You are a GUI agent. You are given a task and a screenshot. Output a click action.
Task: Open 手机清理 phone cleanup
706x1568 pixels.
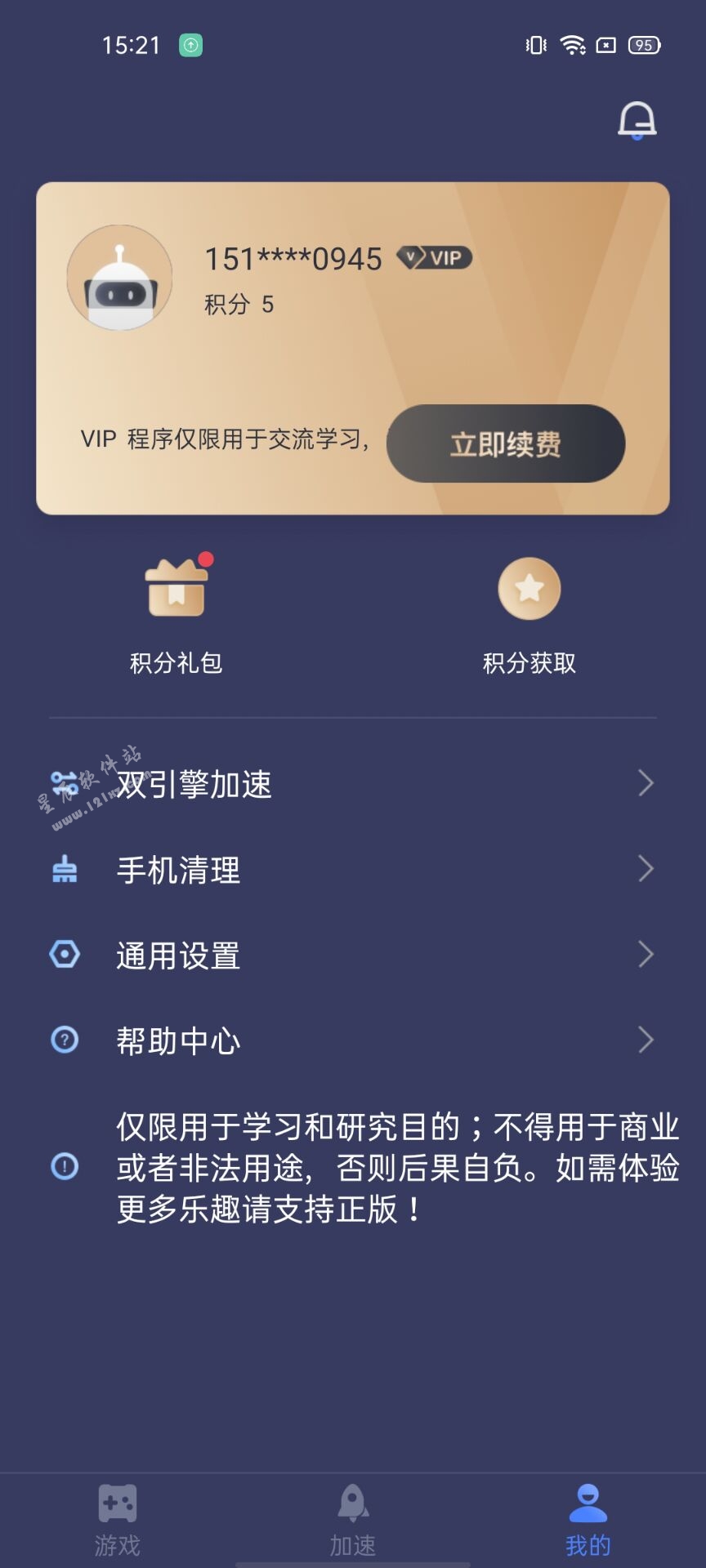[353, 870]
